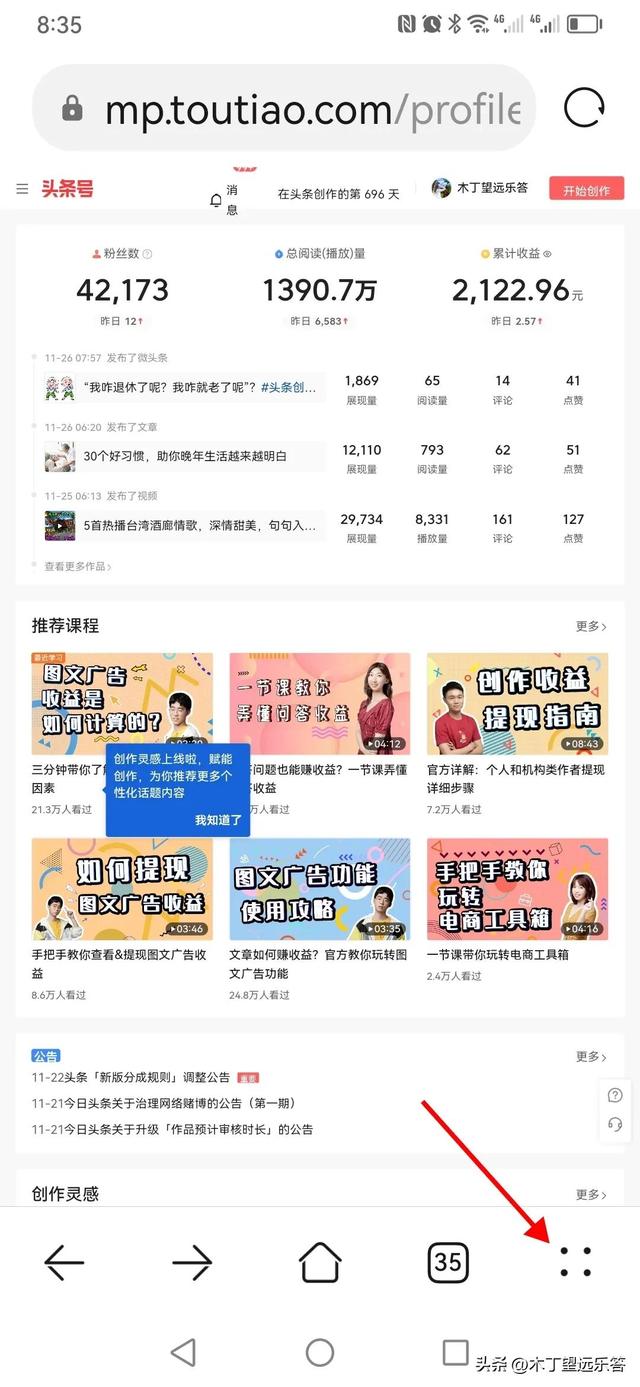
Task: Open the 消息 notifications bell
Action: [216, 200]
